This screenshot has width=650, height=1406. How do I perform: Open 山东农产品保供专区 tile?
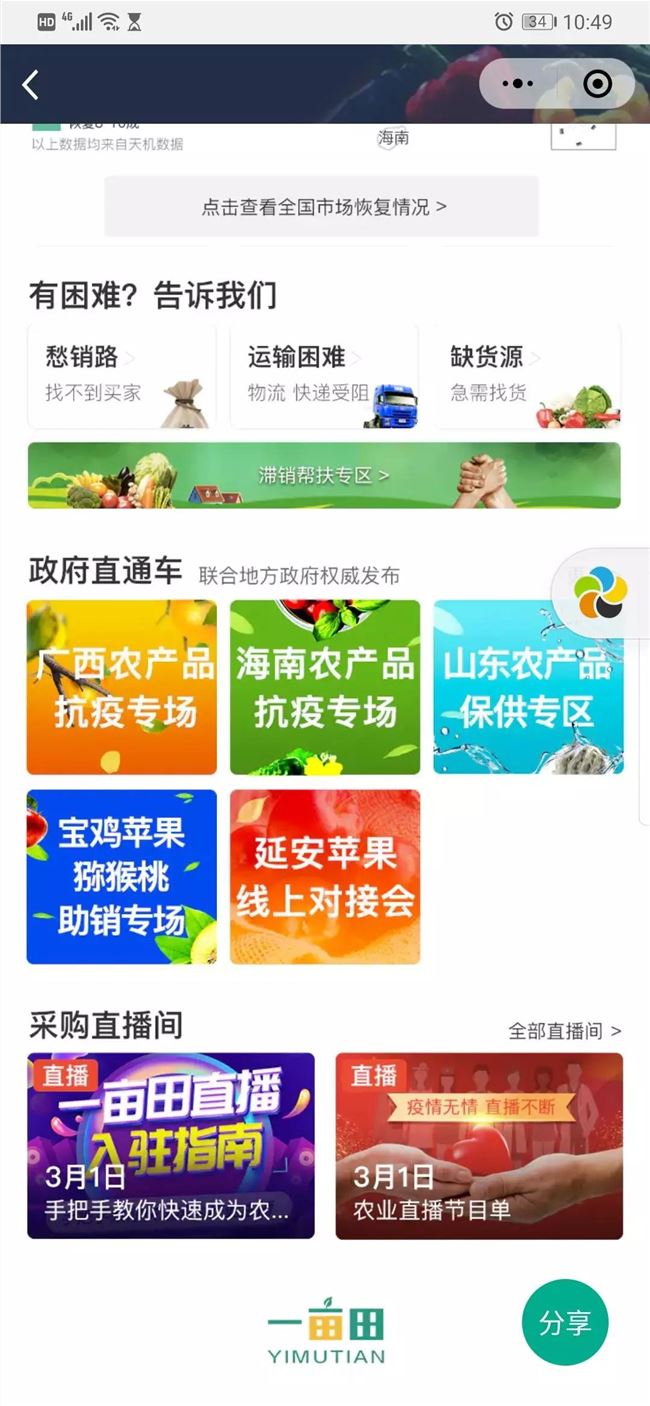click(528, 687)
